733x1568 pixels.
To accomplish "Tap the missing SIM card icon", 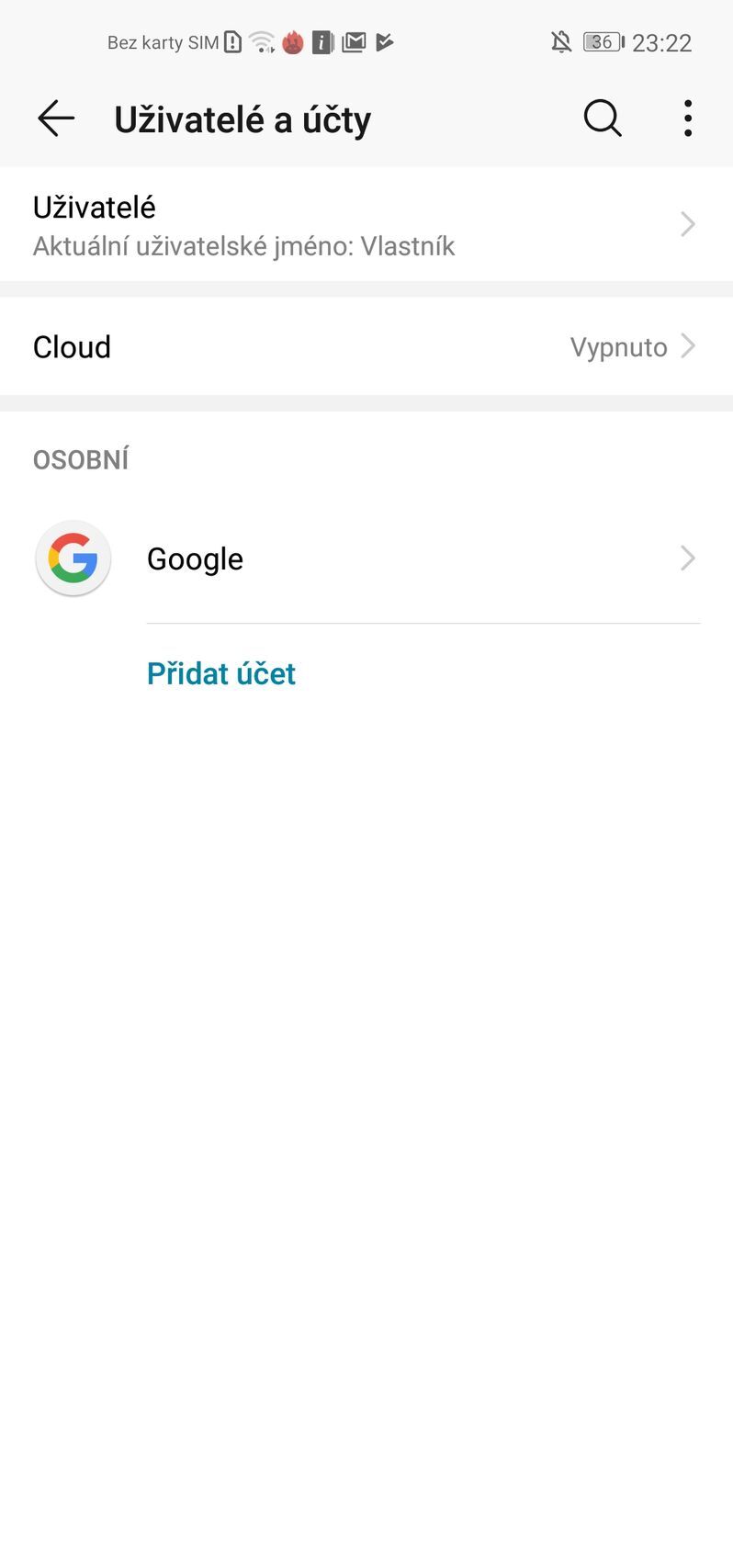I will (x=232, y=42).
